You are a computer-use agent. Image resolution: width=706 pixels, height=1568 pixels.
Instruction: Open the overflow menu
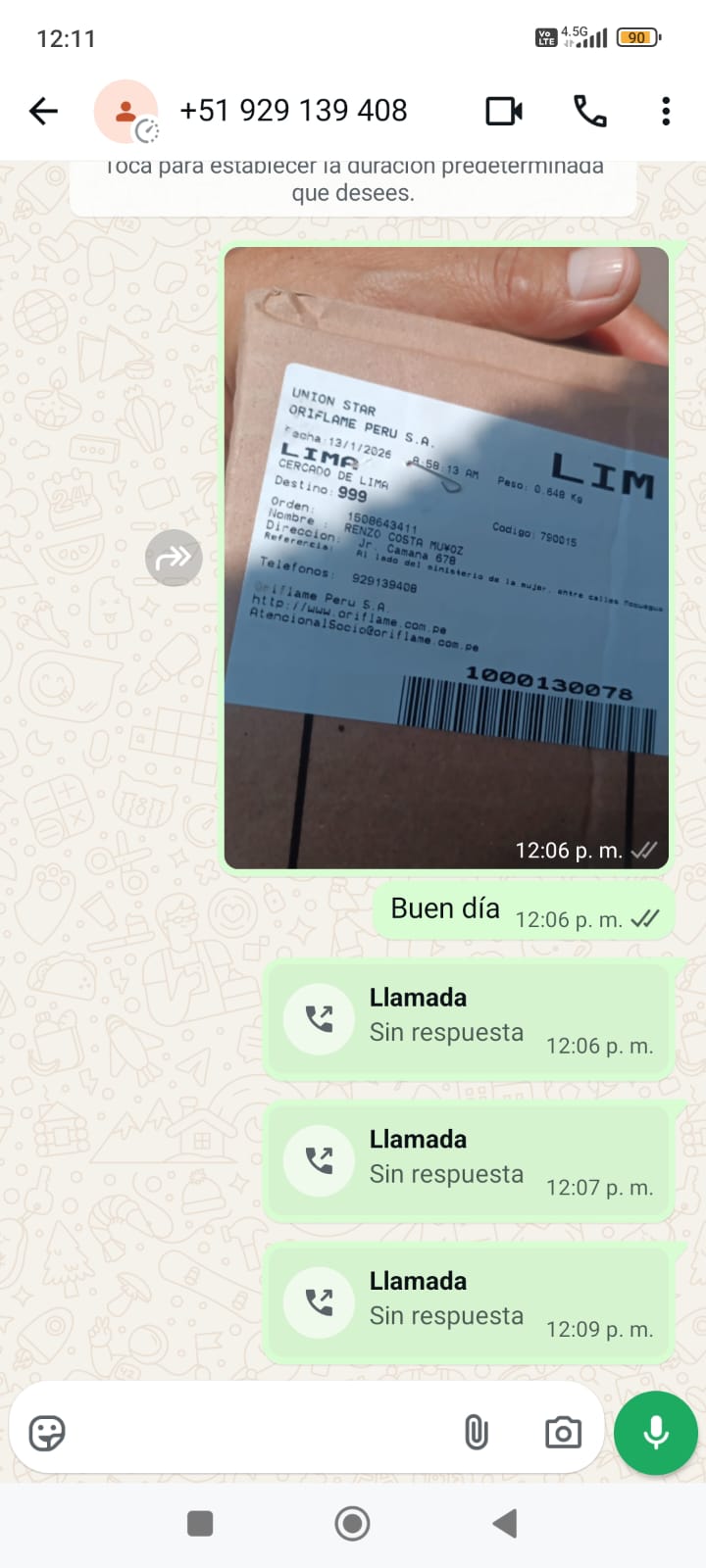(x=666, y=112)
